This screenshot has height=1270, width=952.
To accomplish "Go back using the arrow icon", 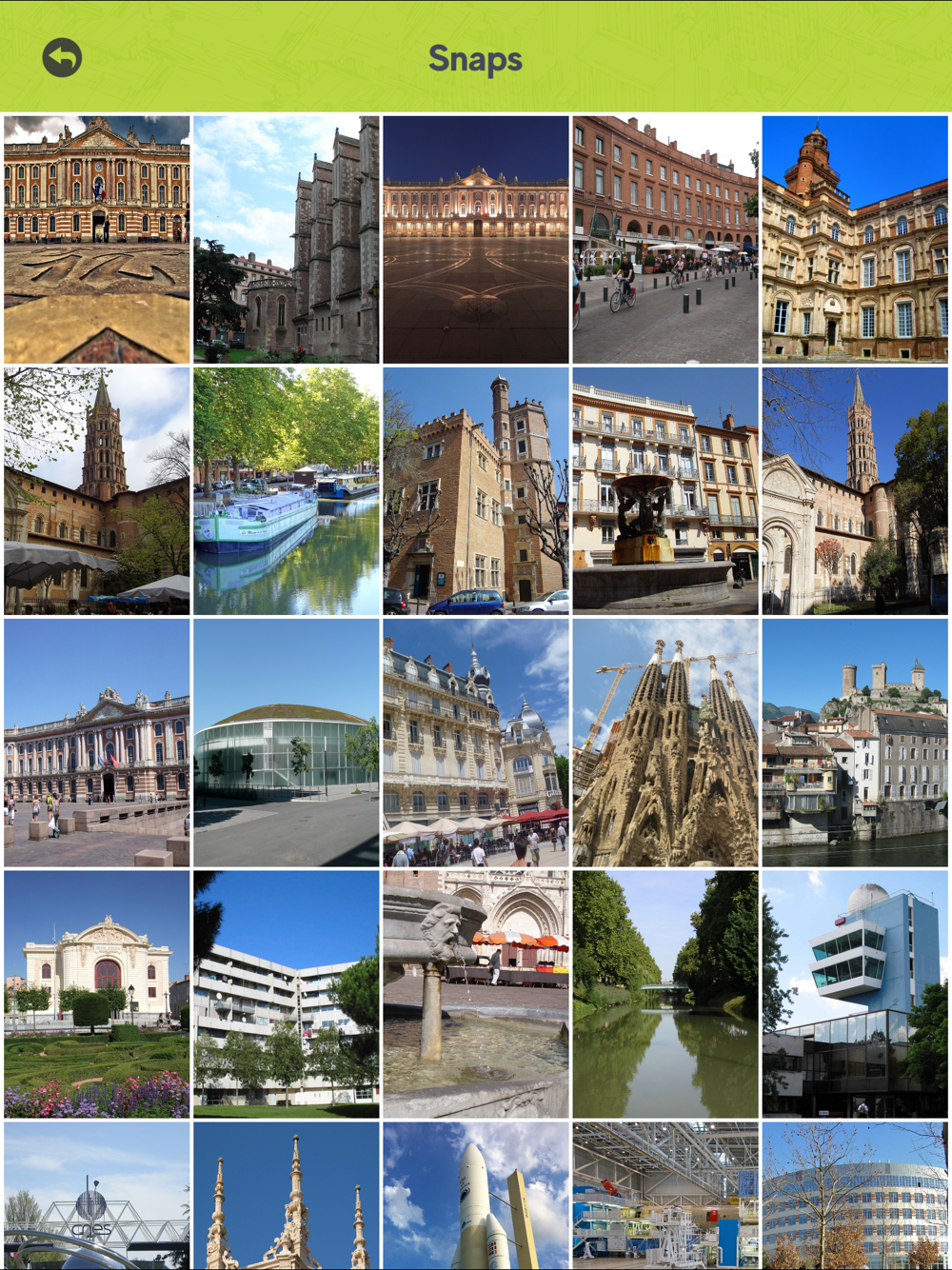I will tap(62, 58).
